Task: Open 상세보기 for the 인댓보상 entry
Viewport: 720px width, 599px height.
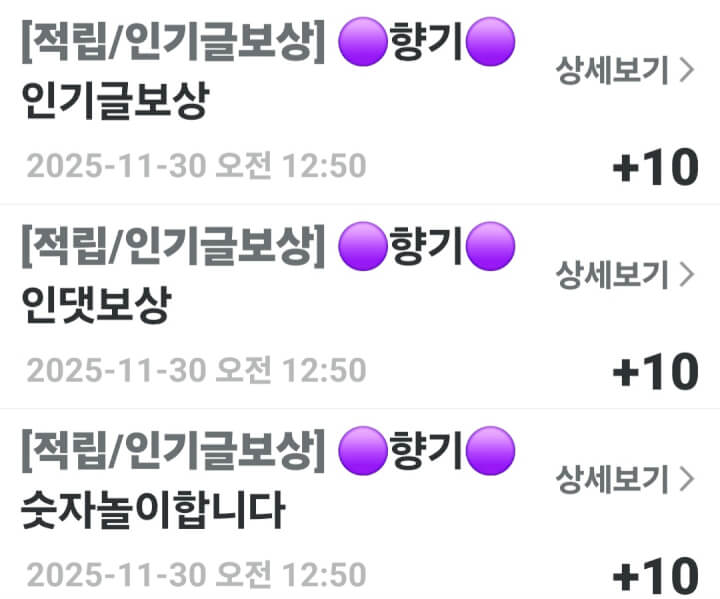Action: click(624, 274)
